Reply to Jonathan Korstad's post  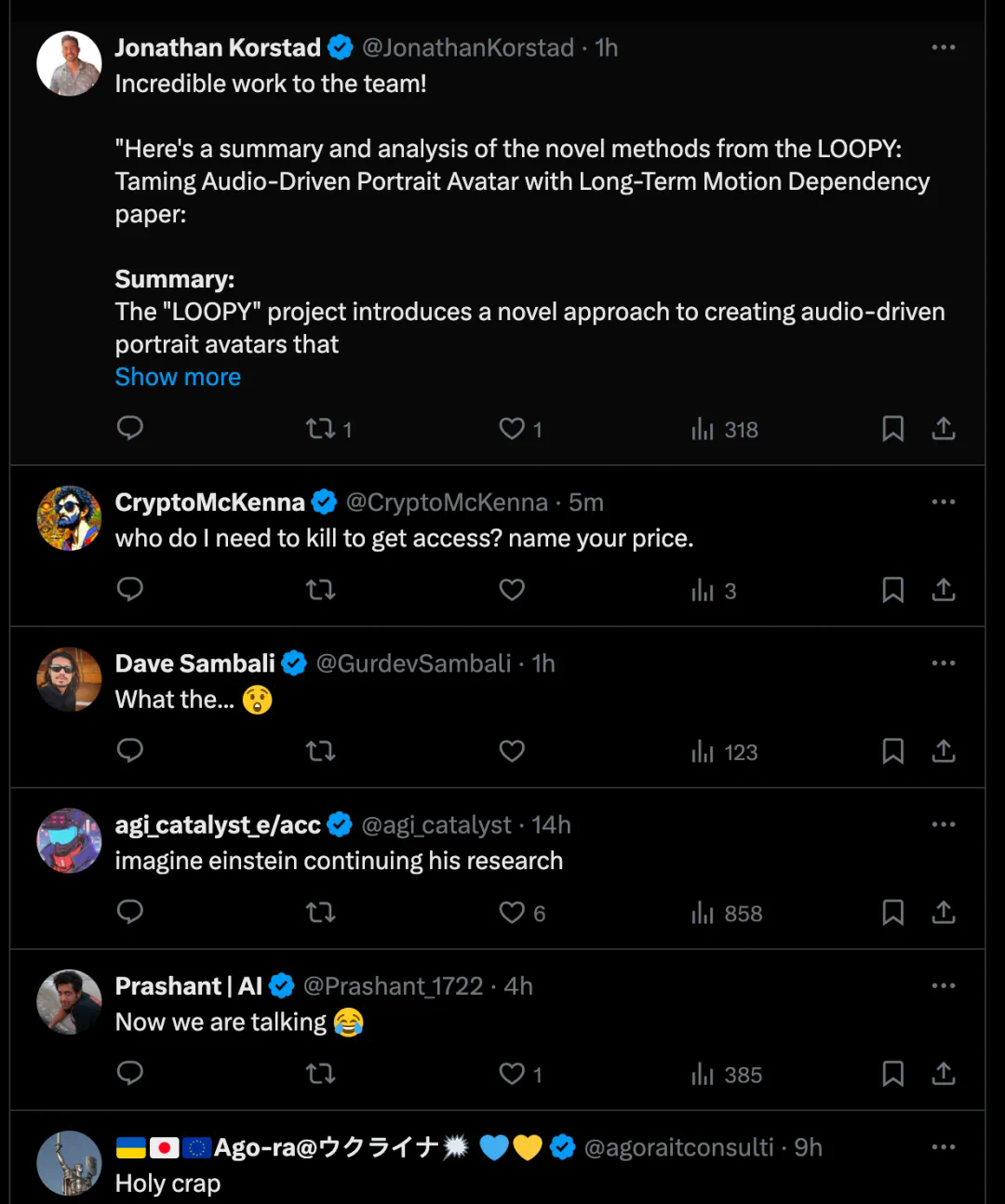coord(130,428)
